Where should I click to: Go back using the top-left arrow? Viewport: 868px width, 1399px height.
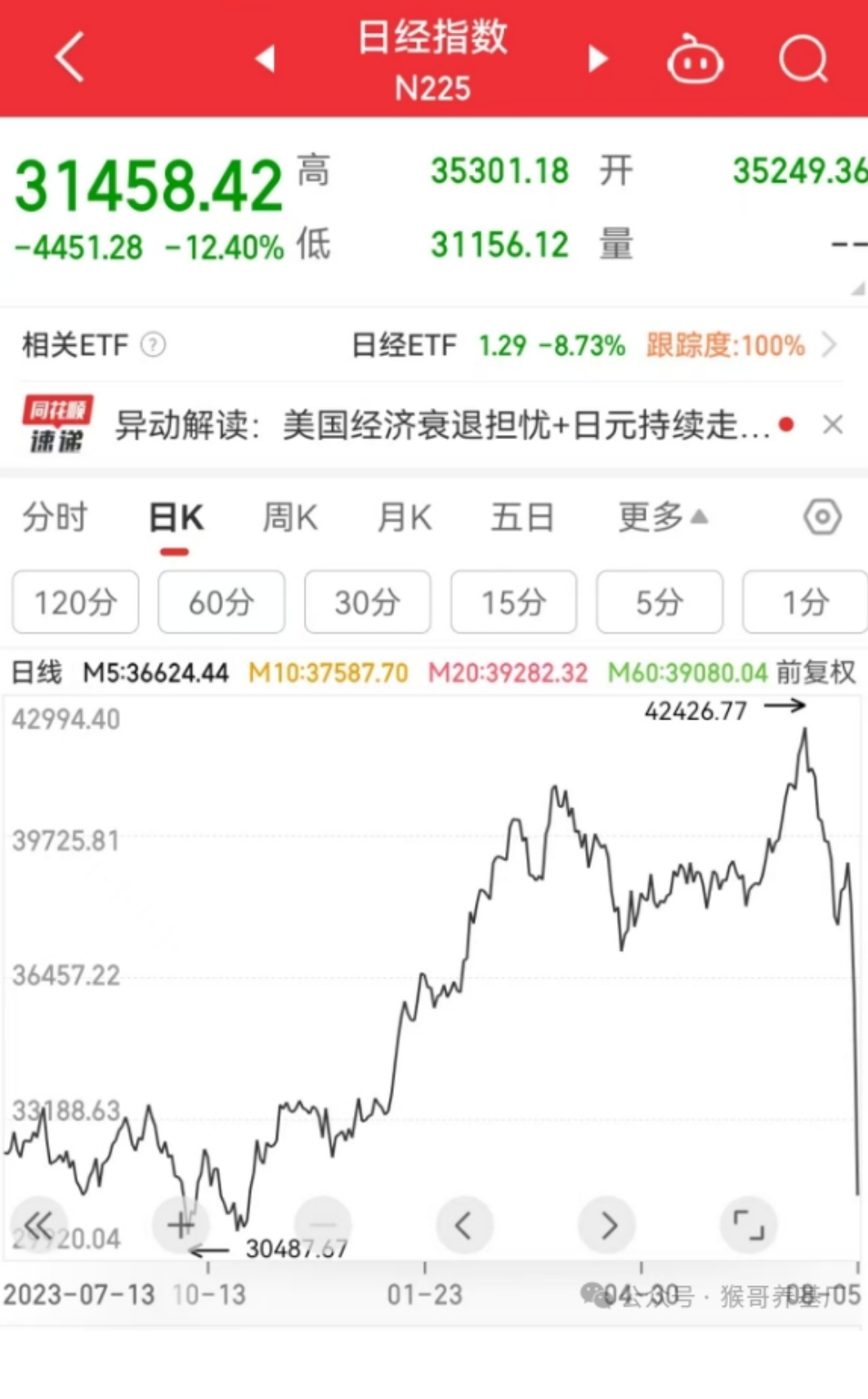(70, 57)
